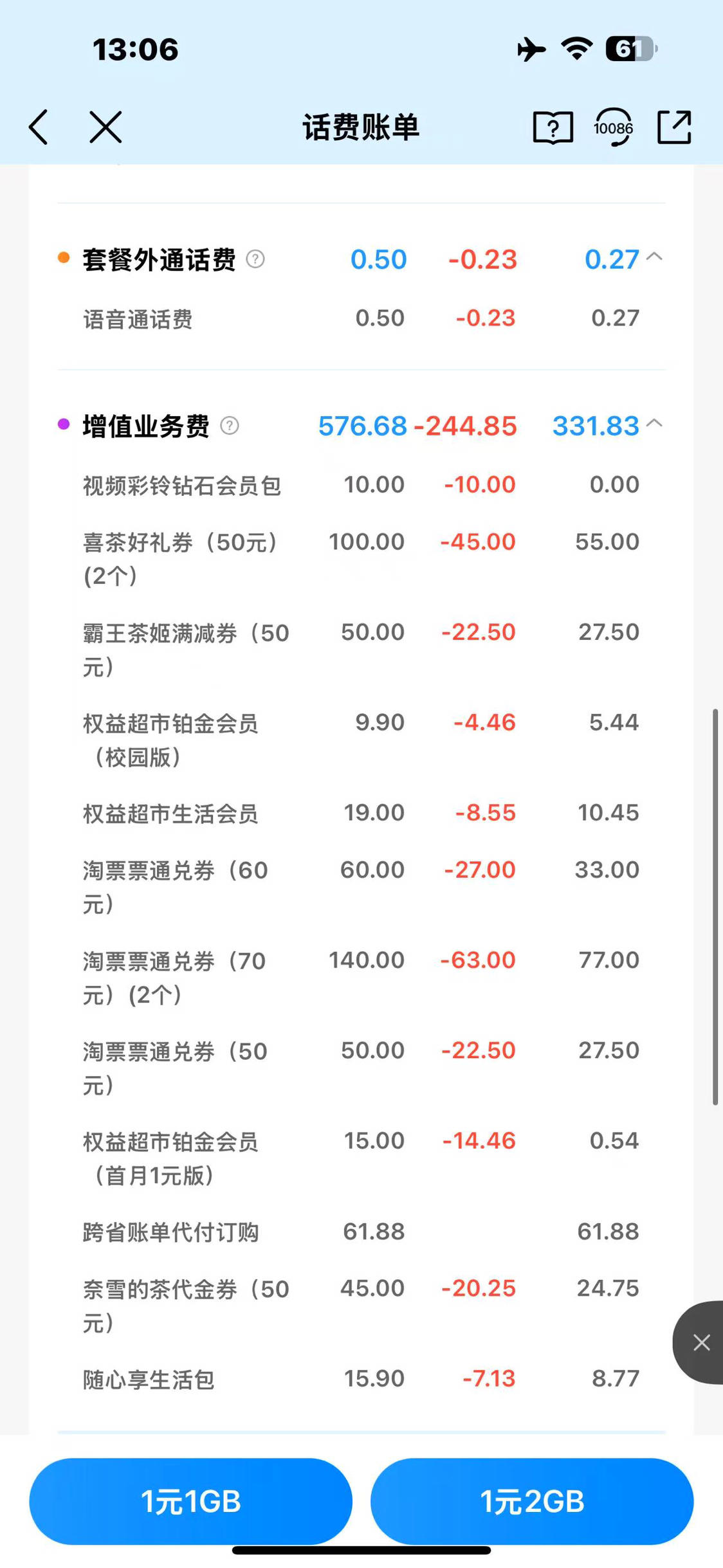Contact 10086 customer service

(613, 127)
